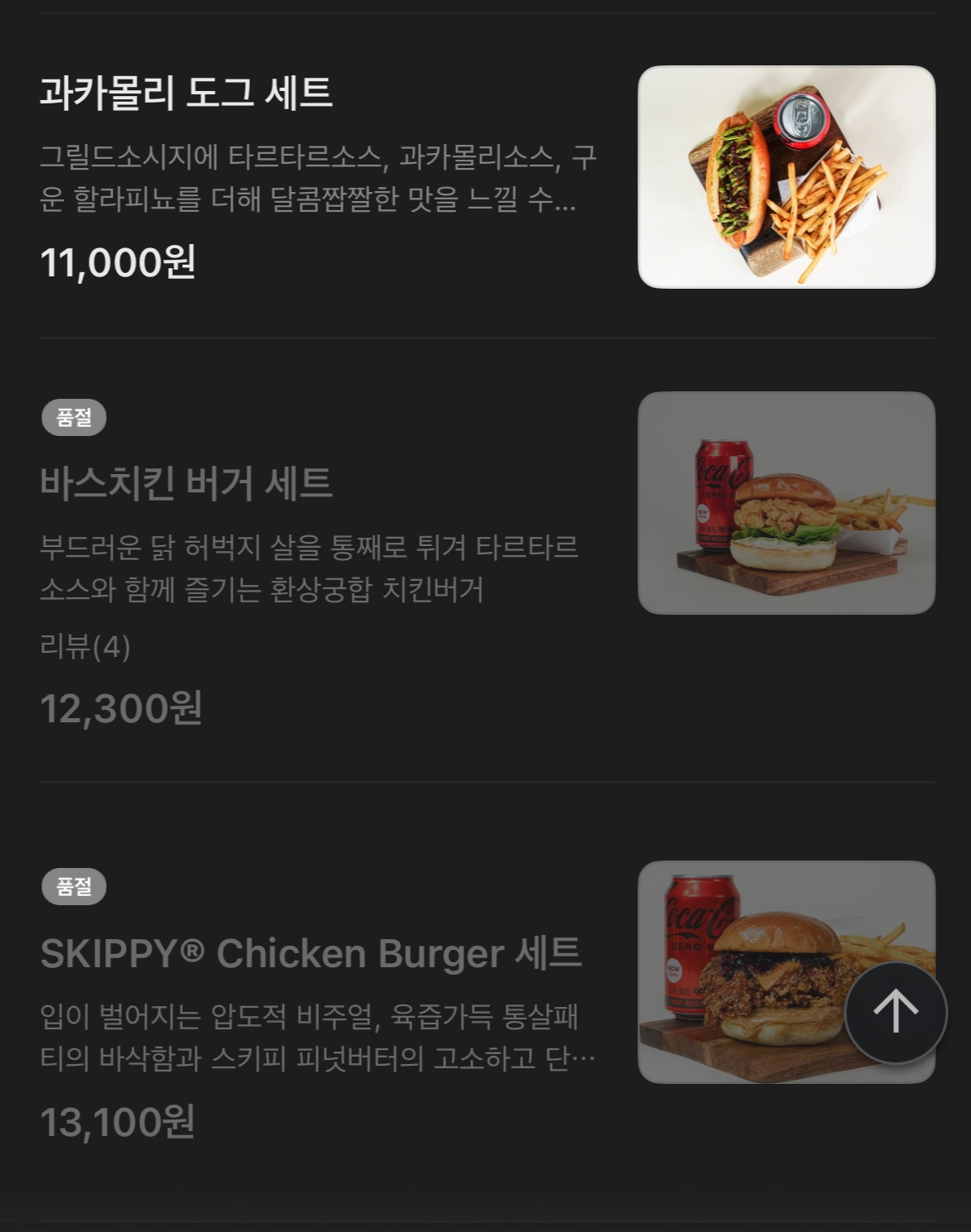Tap the scroll-to-top arrow button

tap(896, 1012)
